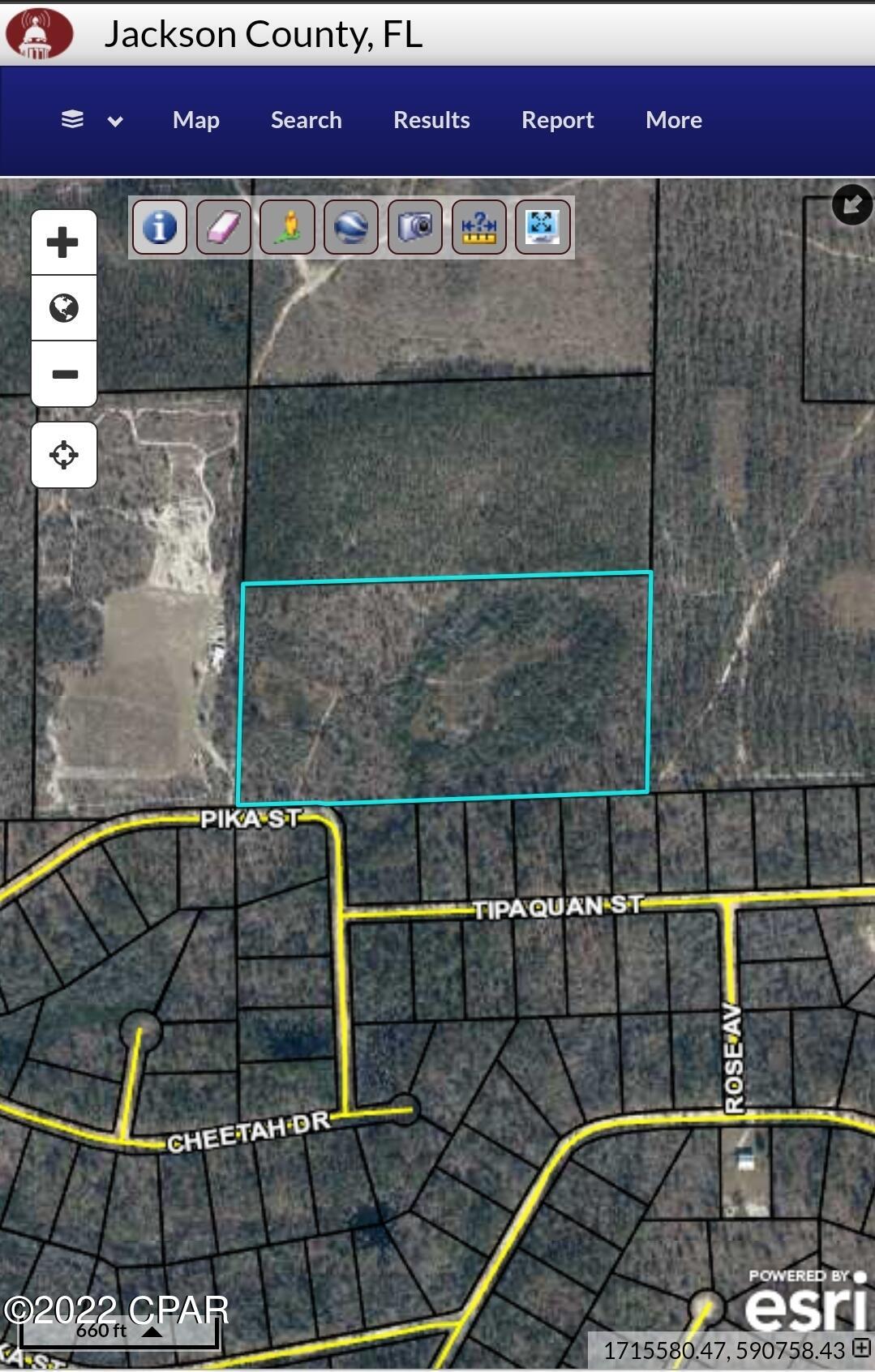Expand the coordinates plus box
The height and width of the screenshot is (1372, 875).
tap(861, 1348)
